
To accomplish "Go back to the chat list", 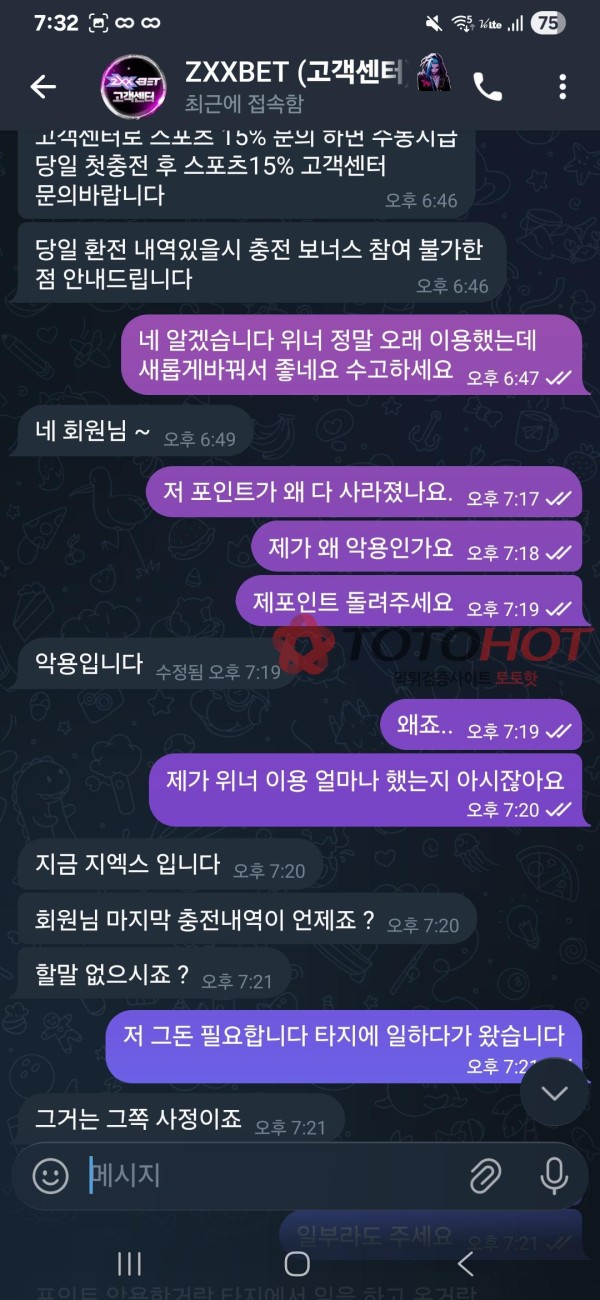I will (x=42, y=87).
